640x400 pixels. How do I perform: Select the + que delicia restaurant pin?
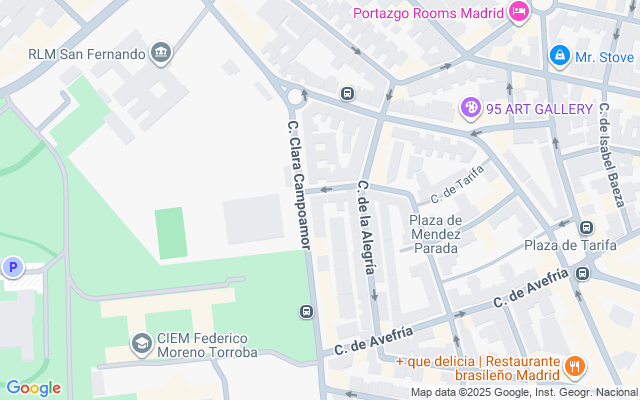574,367
